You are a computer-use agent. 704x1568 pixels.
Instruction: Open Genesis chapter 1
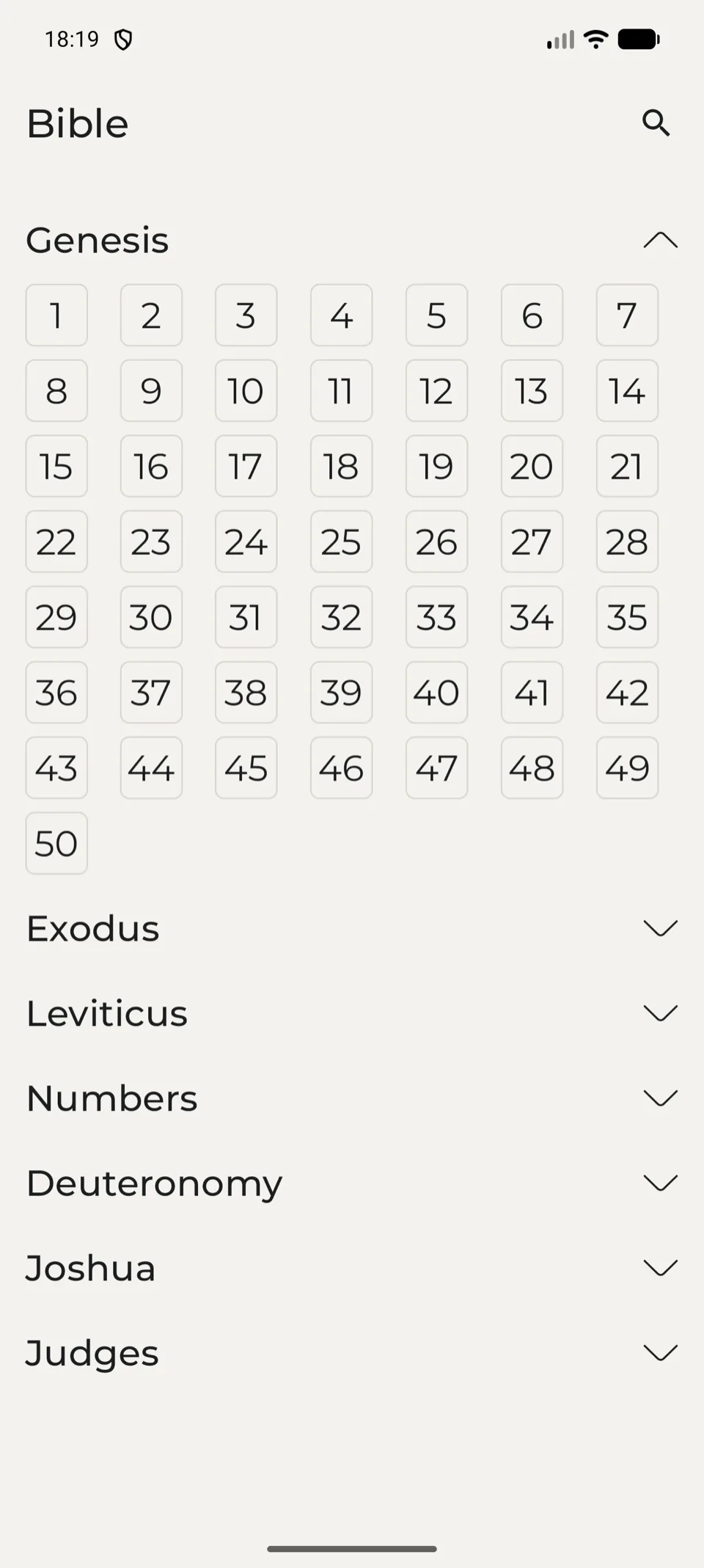[56, 316]
